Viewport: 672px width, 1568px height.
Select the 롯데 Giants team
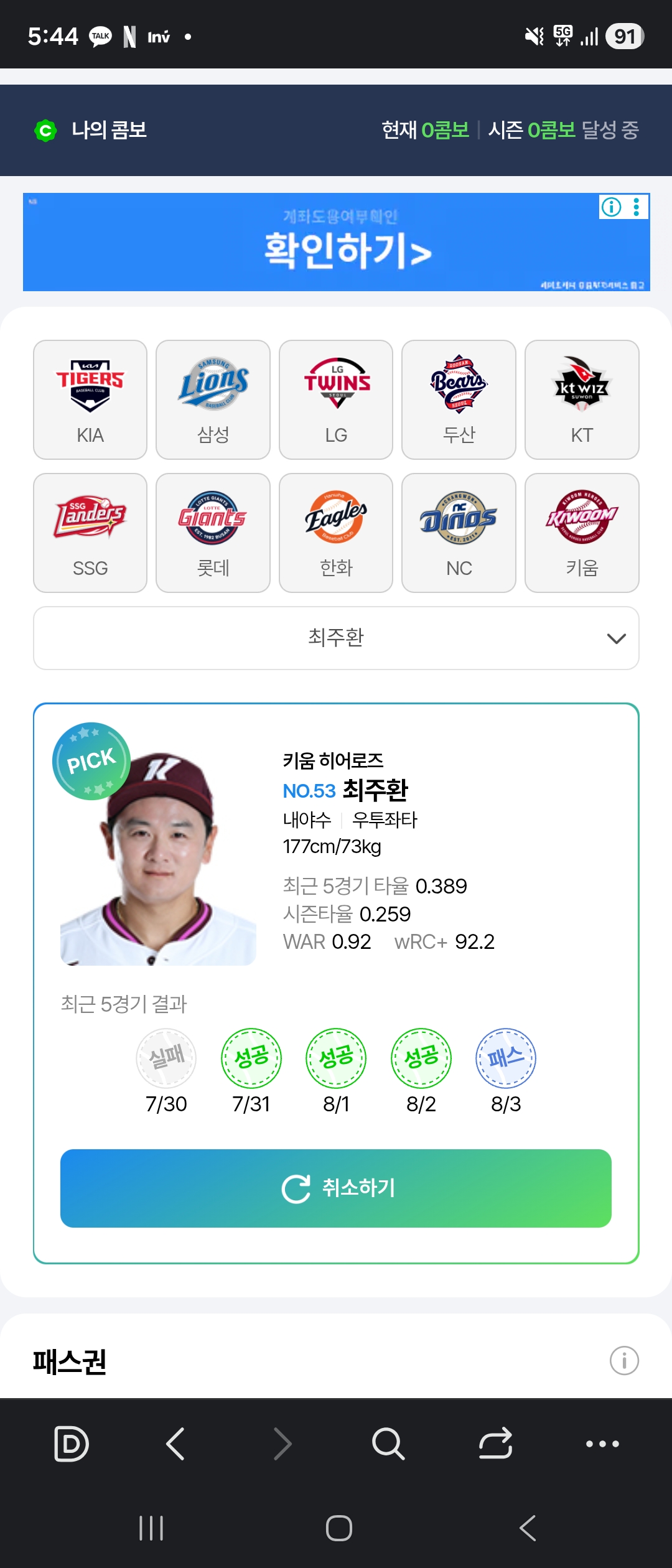[213, 533]
